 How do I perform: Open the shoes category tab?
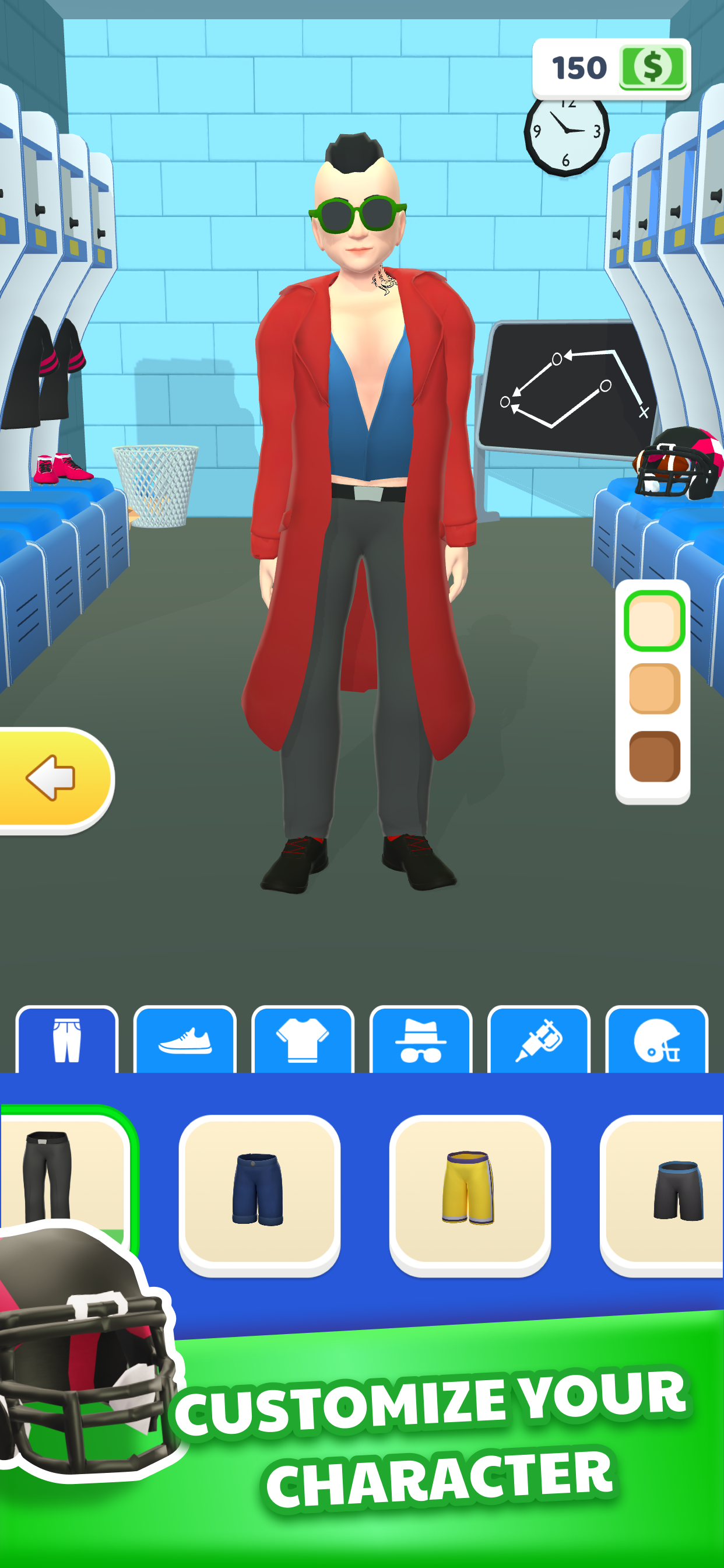tap(185, 1040)
